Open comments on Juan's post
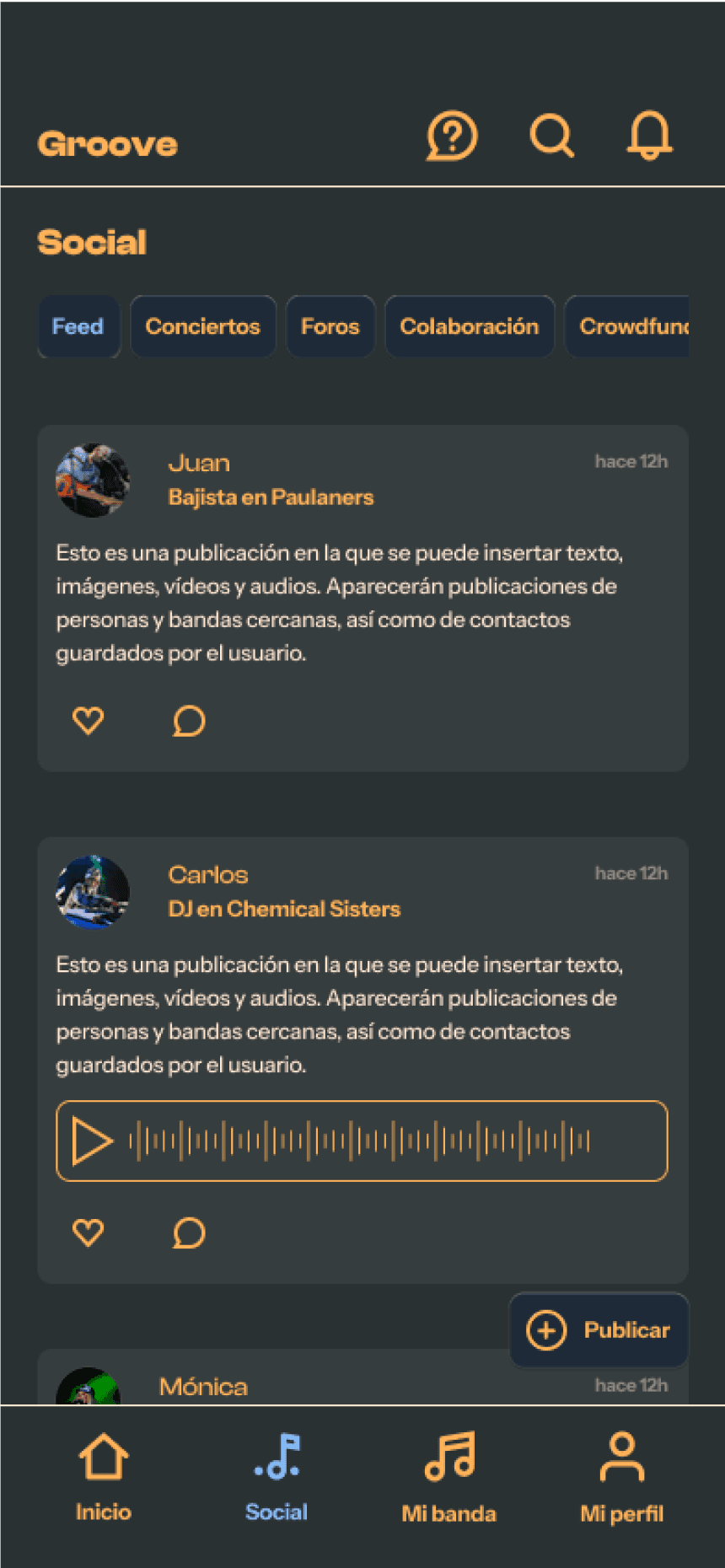This screenshot has height=1568, width=725. click(189, 722)
